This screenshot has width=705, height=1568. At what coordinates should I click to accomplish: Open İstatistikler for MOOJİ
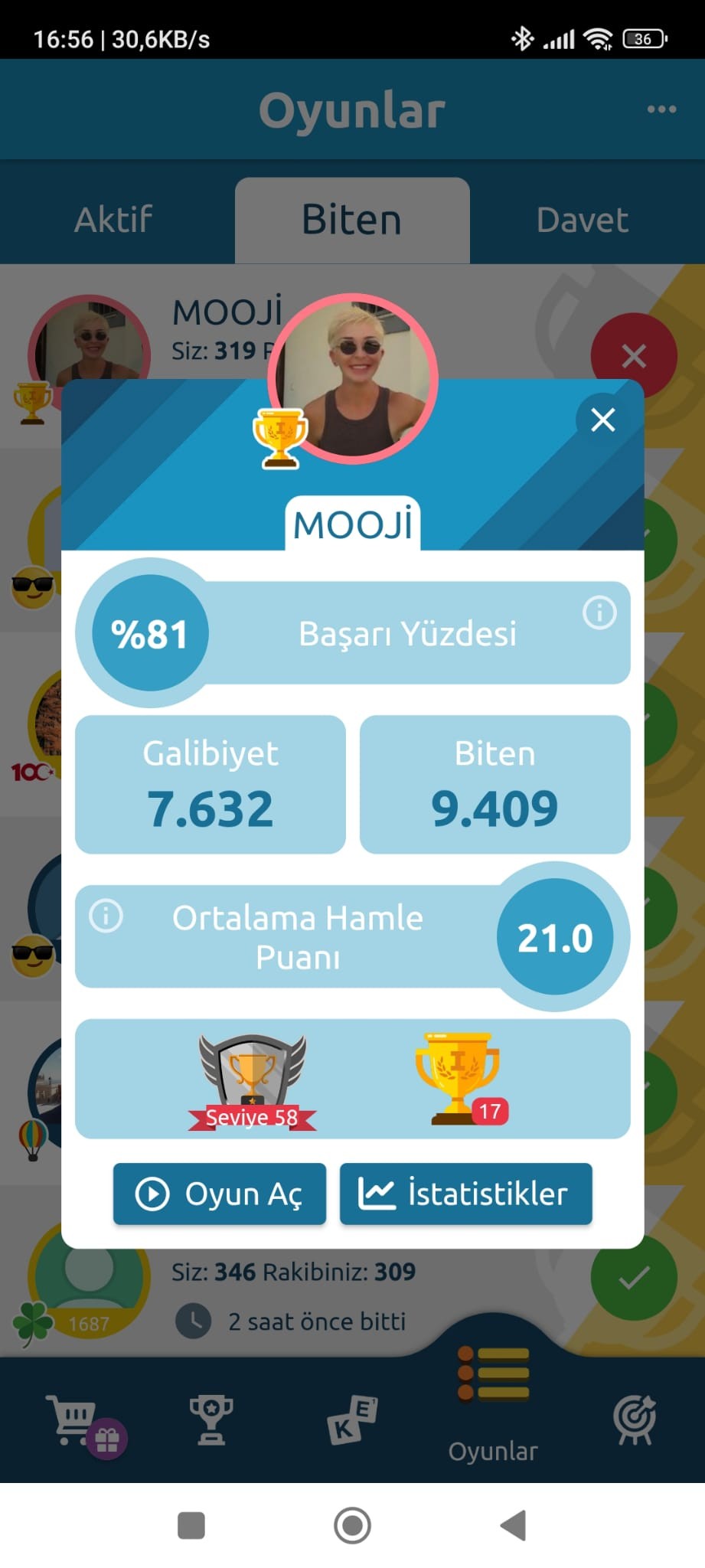click(x=465, y=1194)
